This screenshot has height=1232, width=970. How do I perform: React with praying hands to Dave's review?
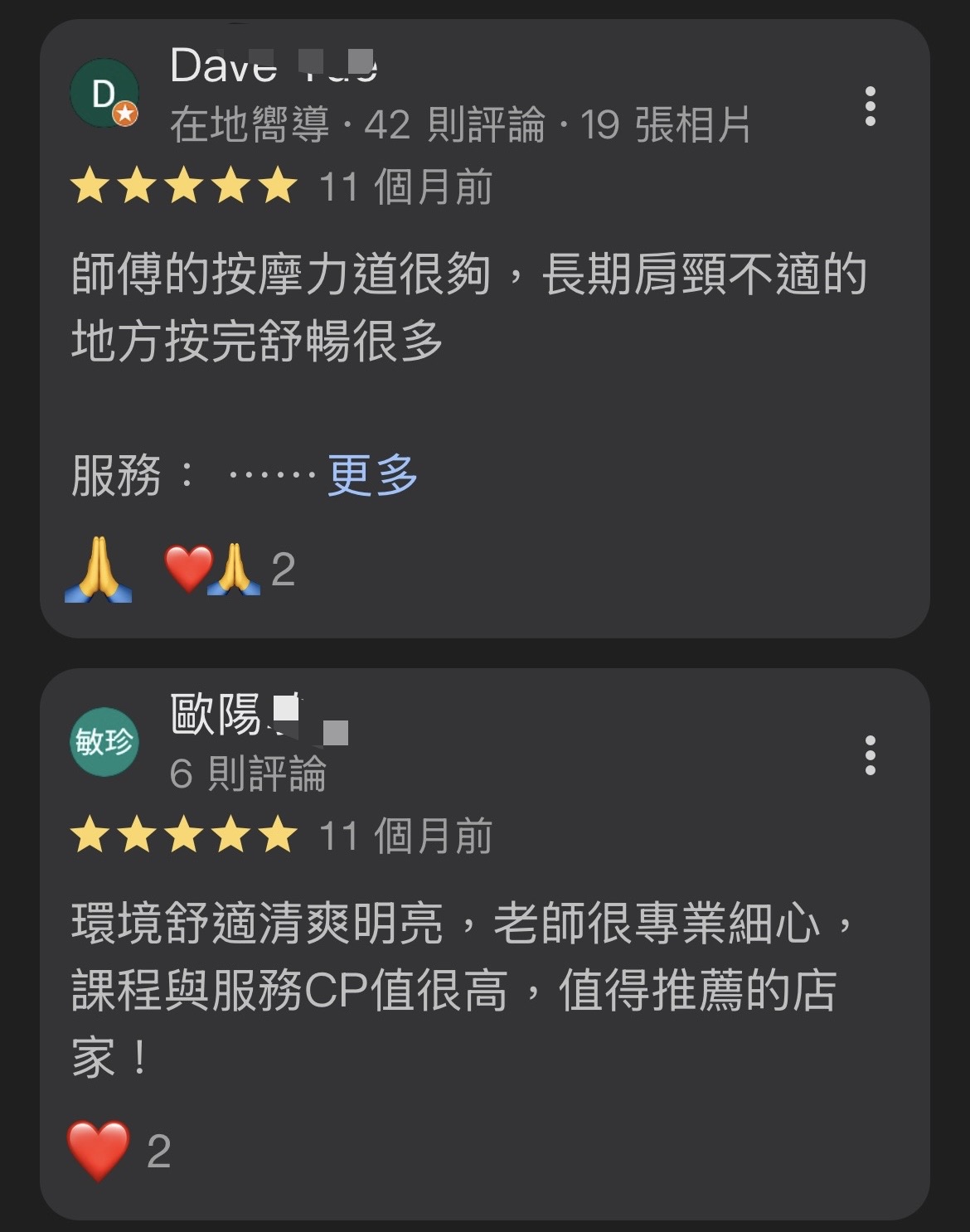pyautogui.click(x=99, y=570)
